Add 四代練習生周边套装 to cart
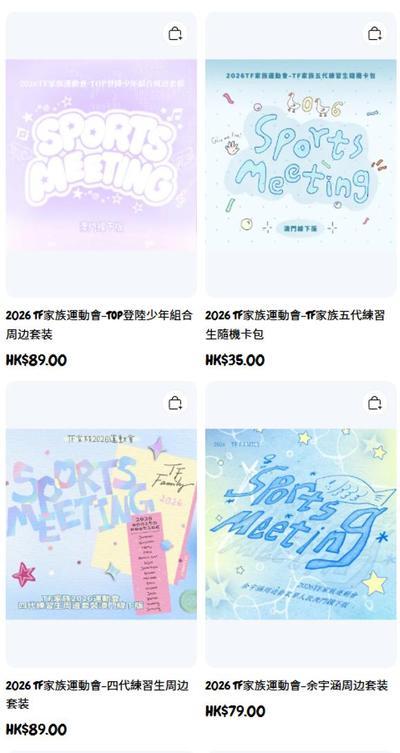The image size is (400, 753). [x=175, y=403]
